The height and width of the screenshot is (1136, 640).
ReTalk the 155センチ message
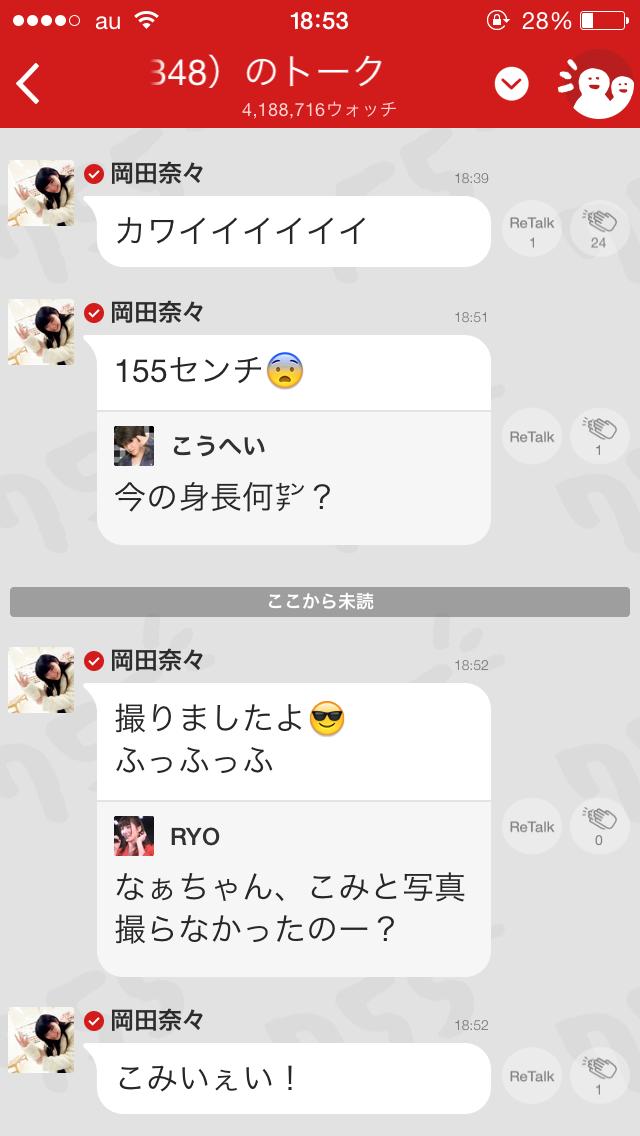531,438
